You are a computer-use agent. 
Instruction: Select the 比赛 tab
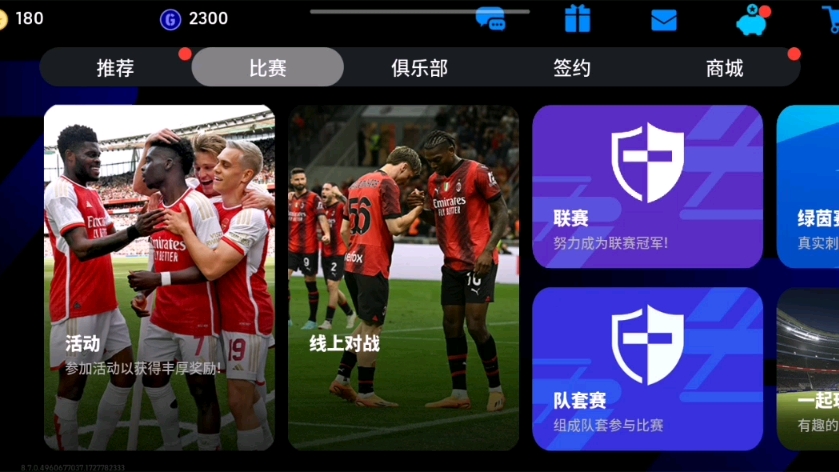click(x=267, y=68)
